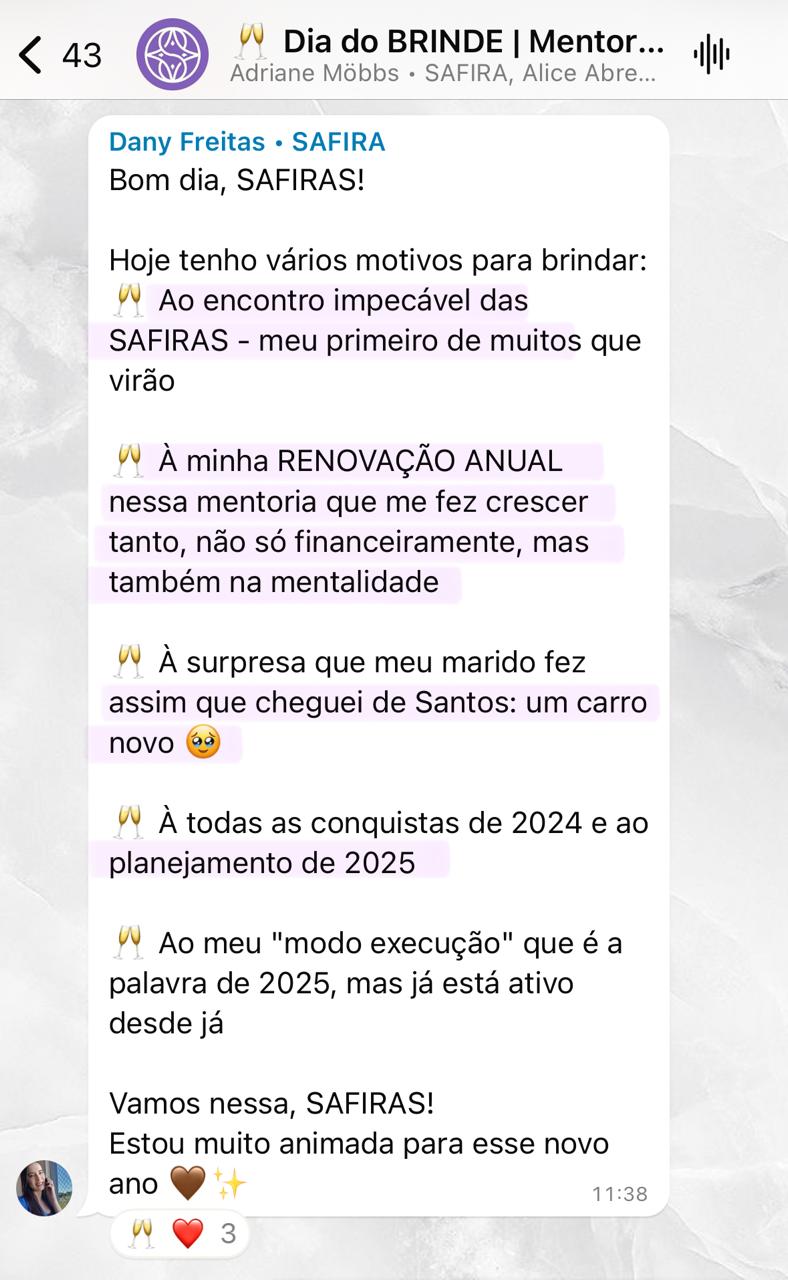The image size is (788, 1280).
Task: Tap the purple group avatar
Action: (172, 54)
